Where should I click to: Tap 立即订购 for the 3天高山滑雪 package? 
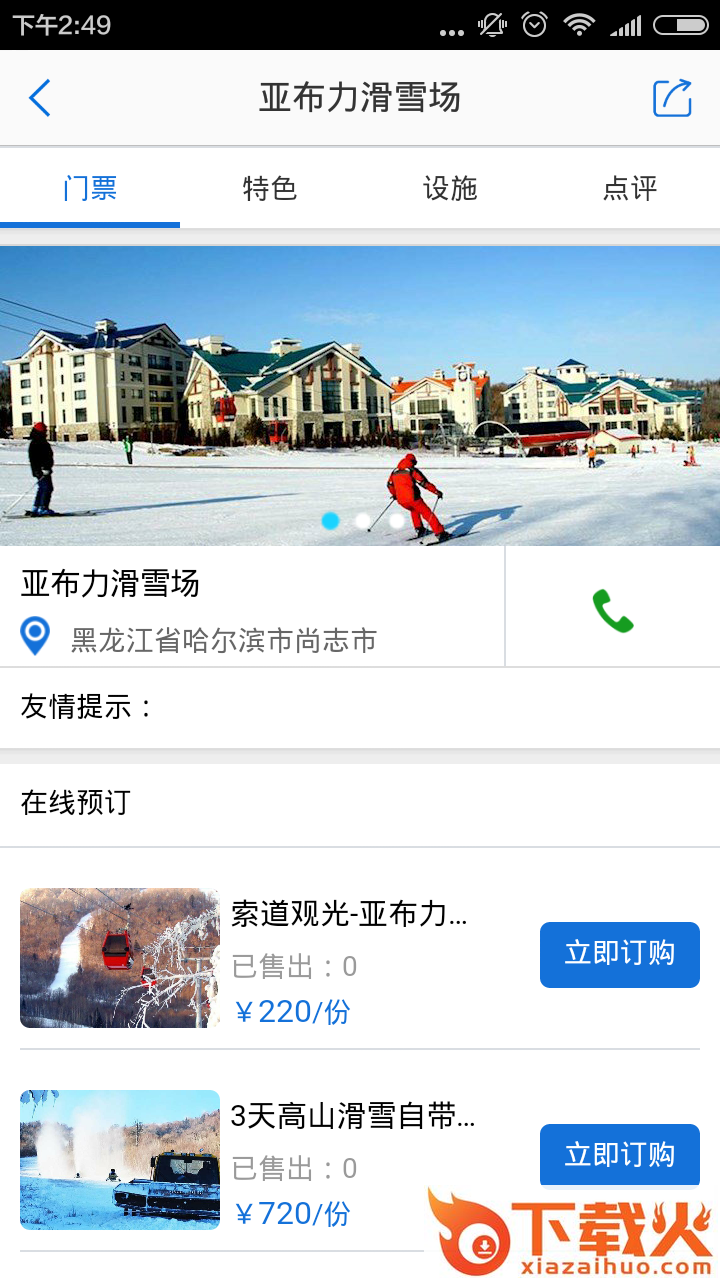pyautogui.click(x=619, y=1154)
